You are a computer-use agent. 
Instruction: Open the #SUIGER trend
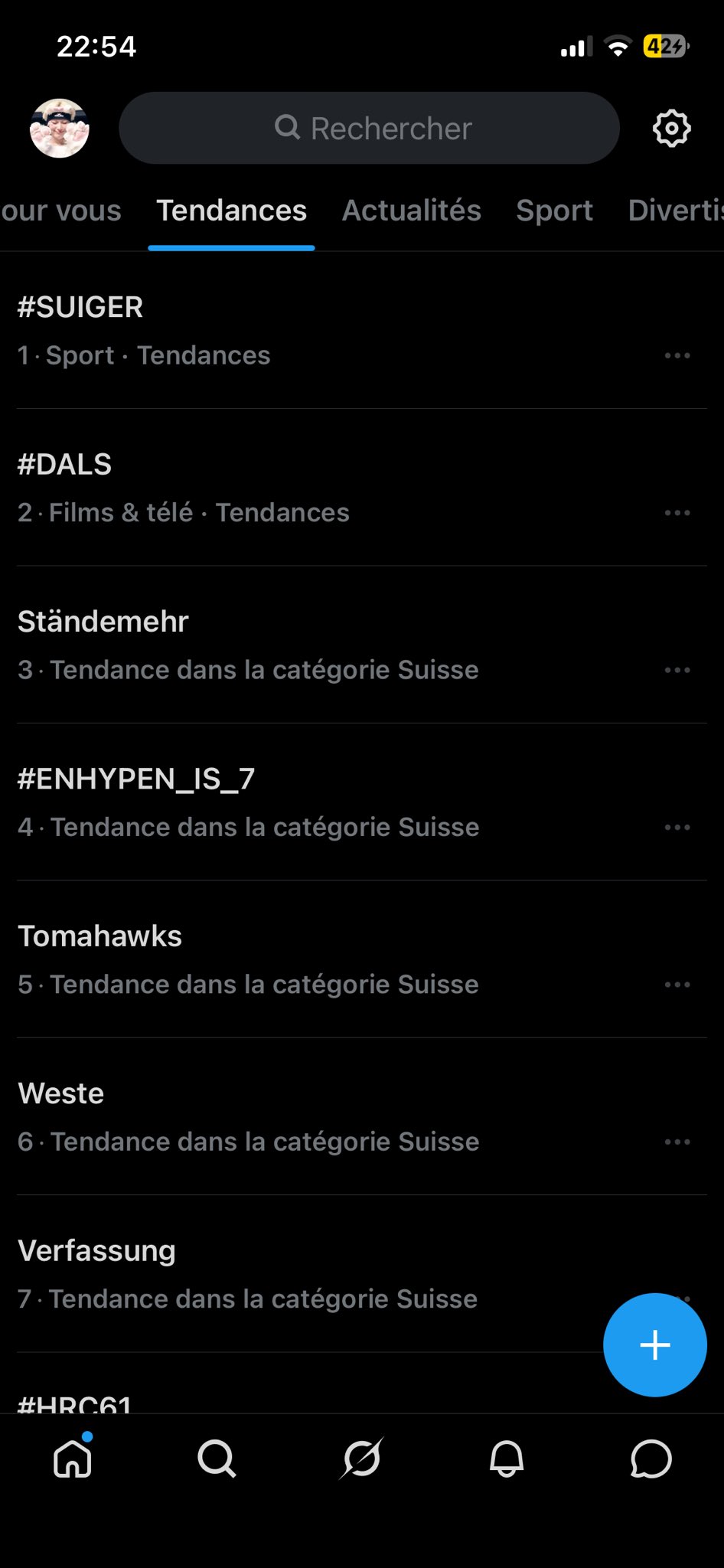[x=80, y=308]
